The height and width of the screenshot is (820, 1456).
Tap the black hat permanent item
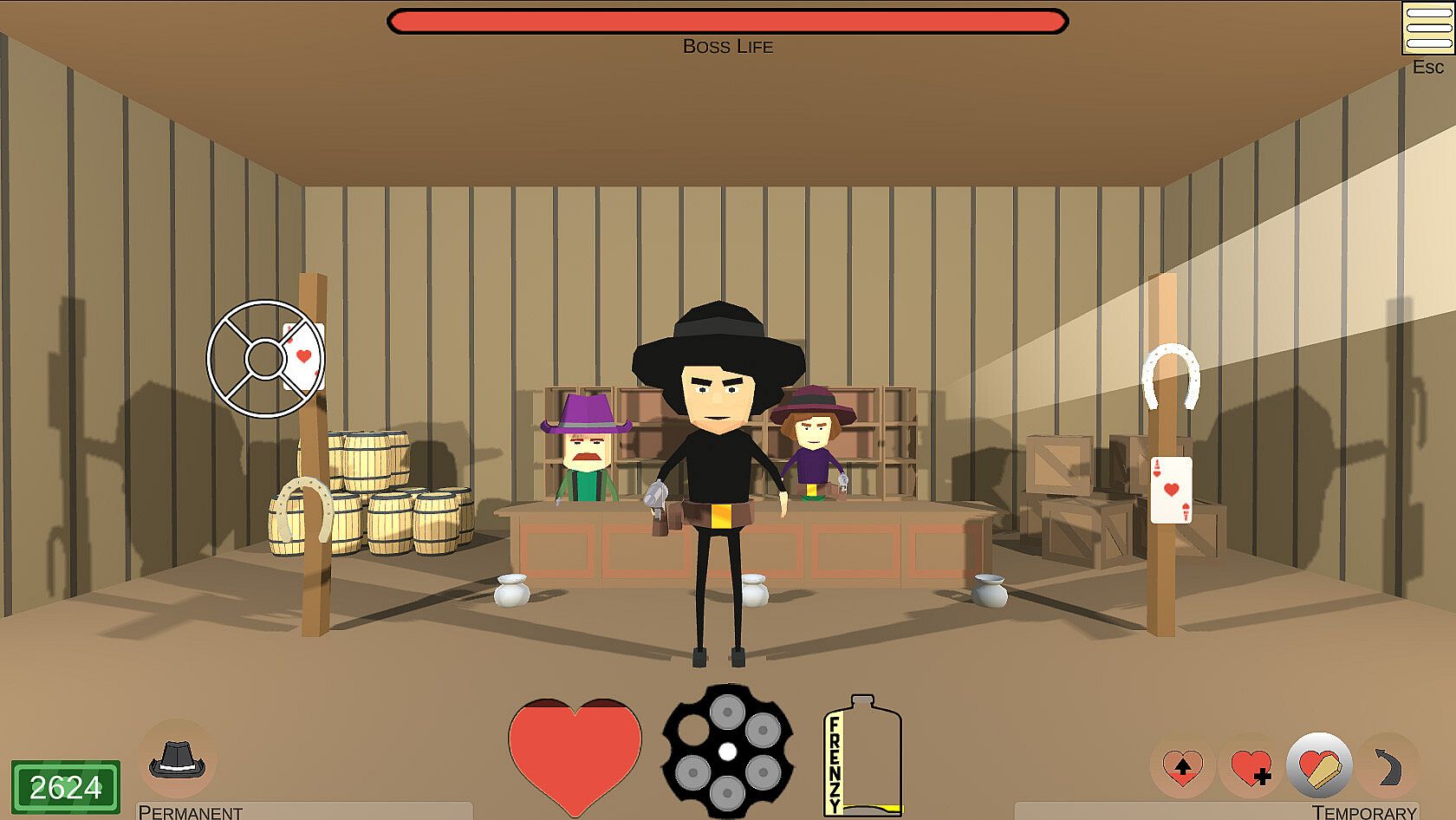tap(178, 759)
